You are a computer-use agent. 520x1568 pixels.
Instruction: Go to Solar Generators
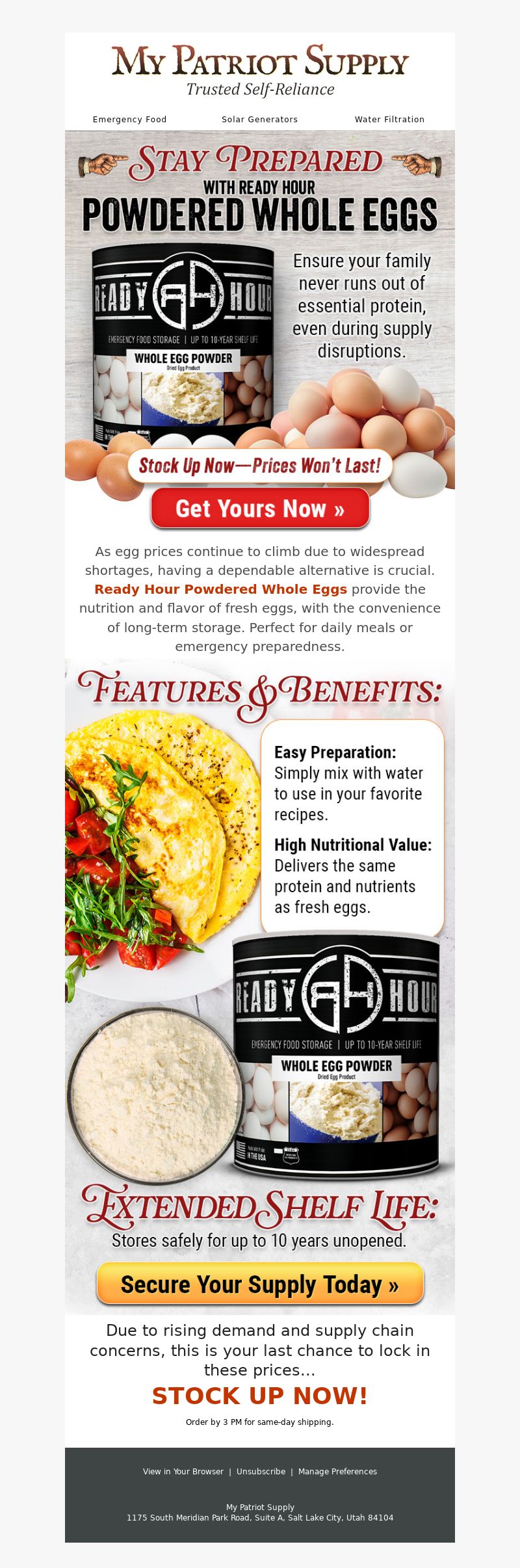259,120
